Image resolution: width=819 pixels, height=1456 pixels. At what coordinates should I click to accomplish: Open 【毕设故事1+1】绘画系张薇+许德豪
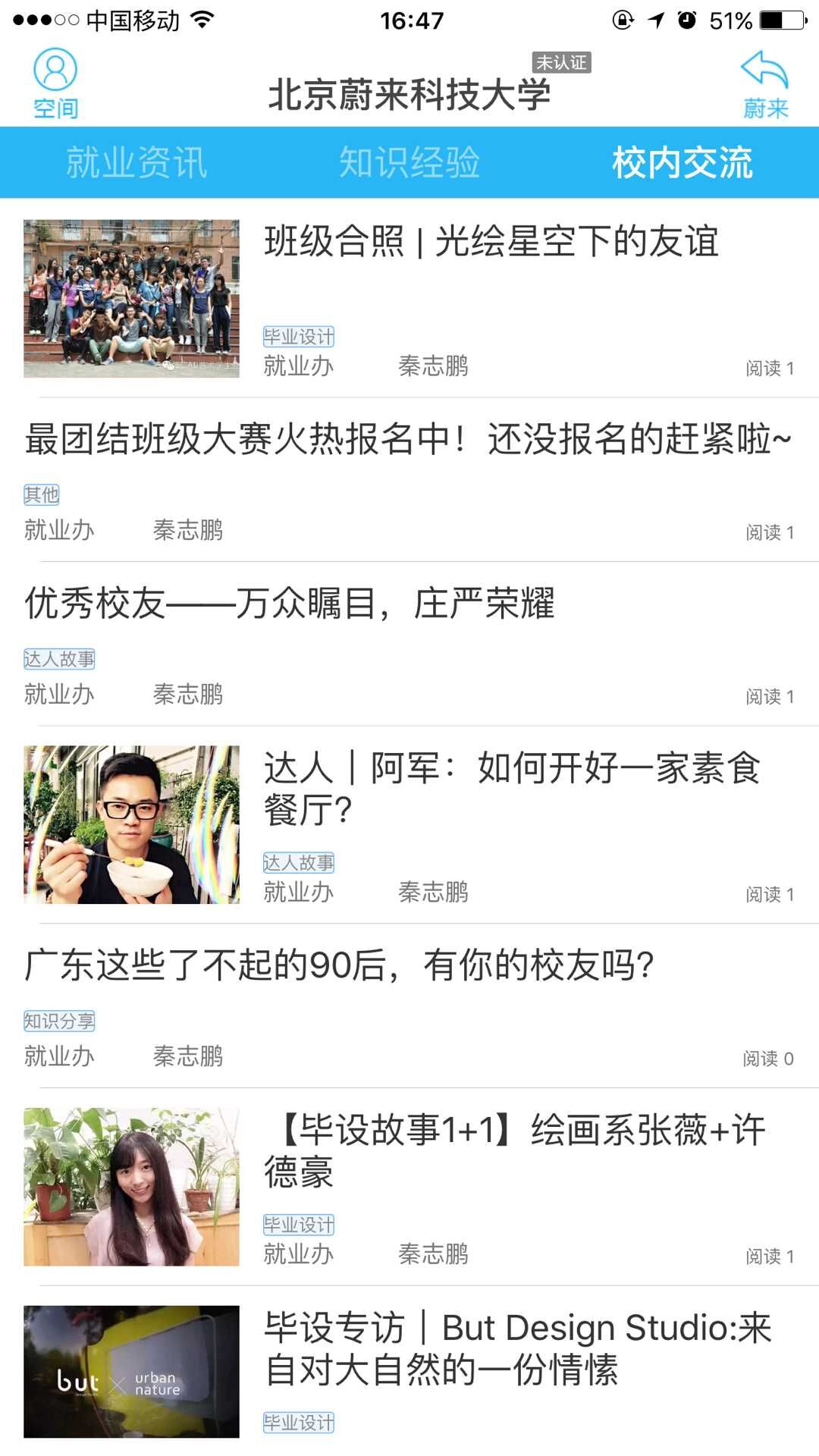click(x=514, y=1150)
